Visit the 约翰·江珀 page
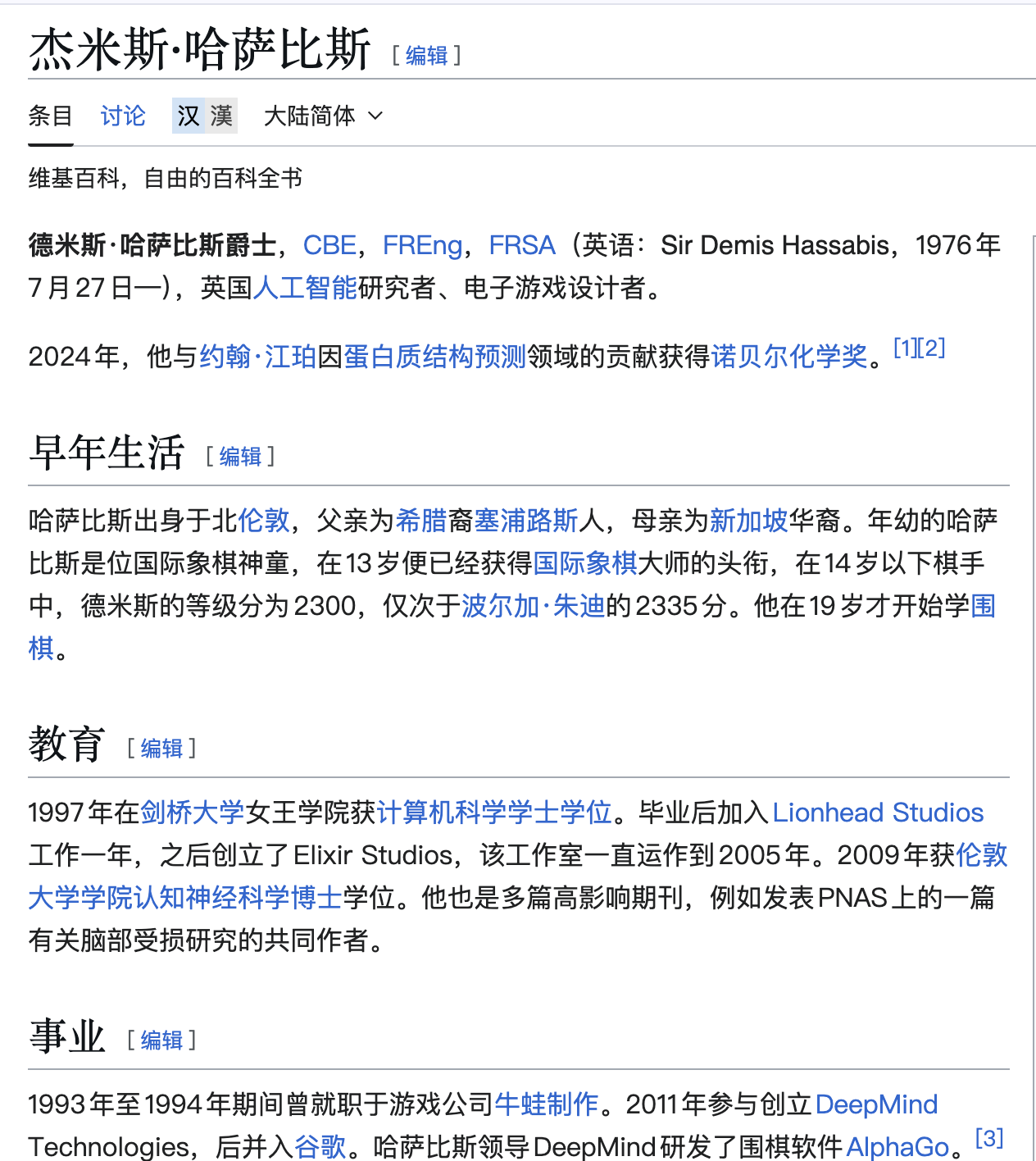Screen dimensions: 1036x1161 (x=257, y=357)
